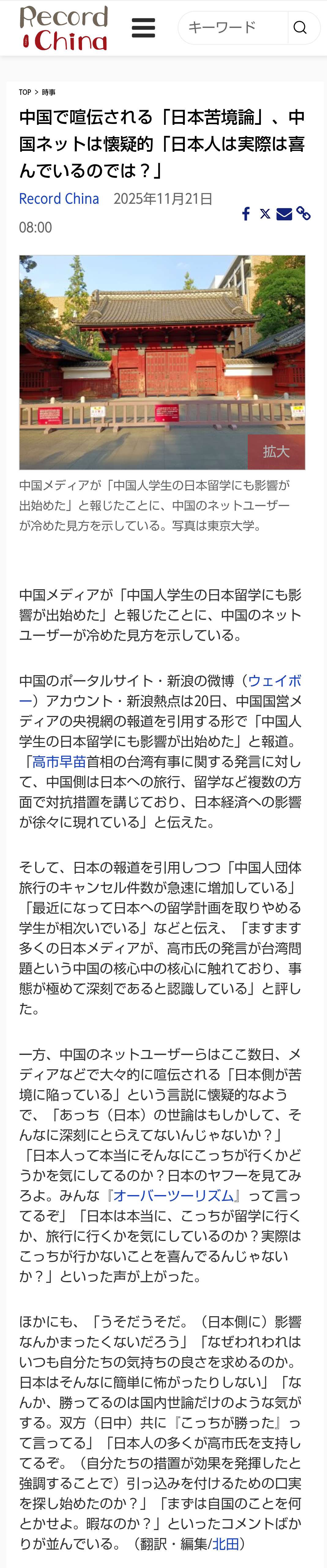Screen dimensions: 327x1568
Task: Go to TOP in breadcrumb
Action: [x=25, y=92]
